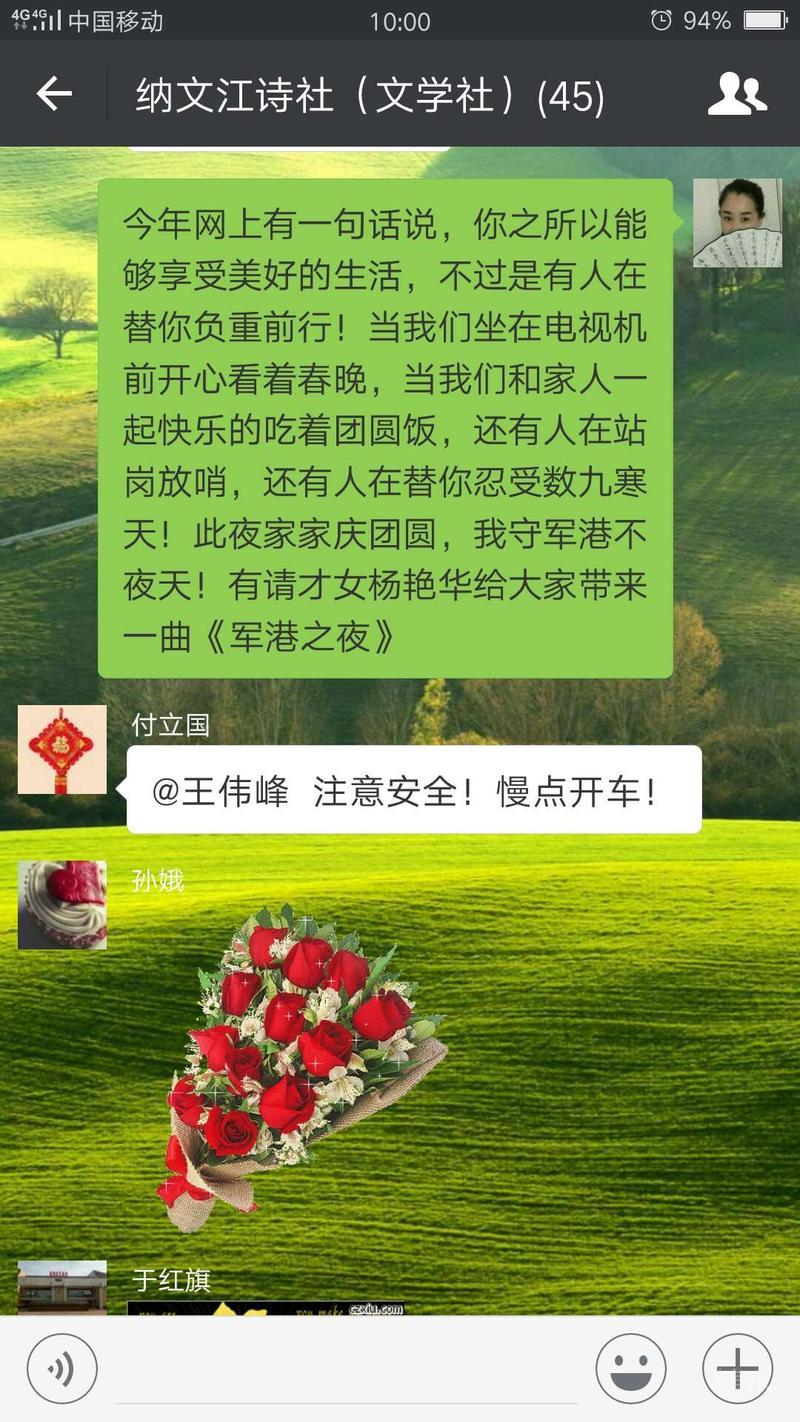800x1422 pixels.
Task: Open my own avatar beside green message
Action: click(x=737, y=223)
